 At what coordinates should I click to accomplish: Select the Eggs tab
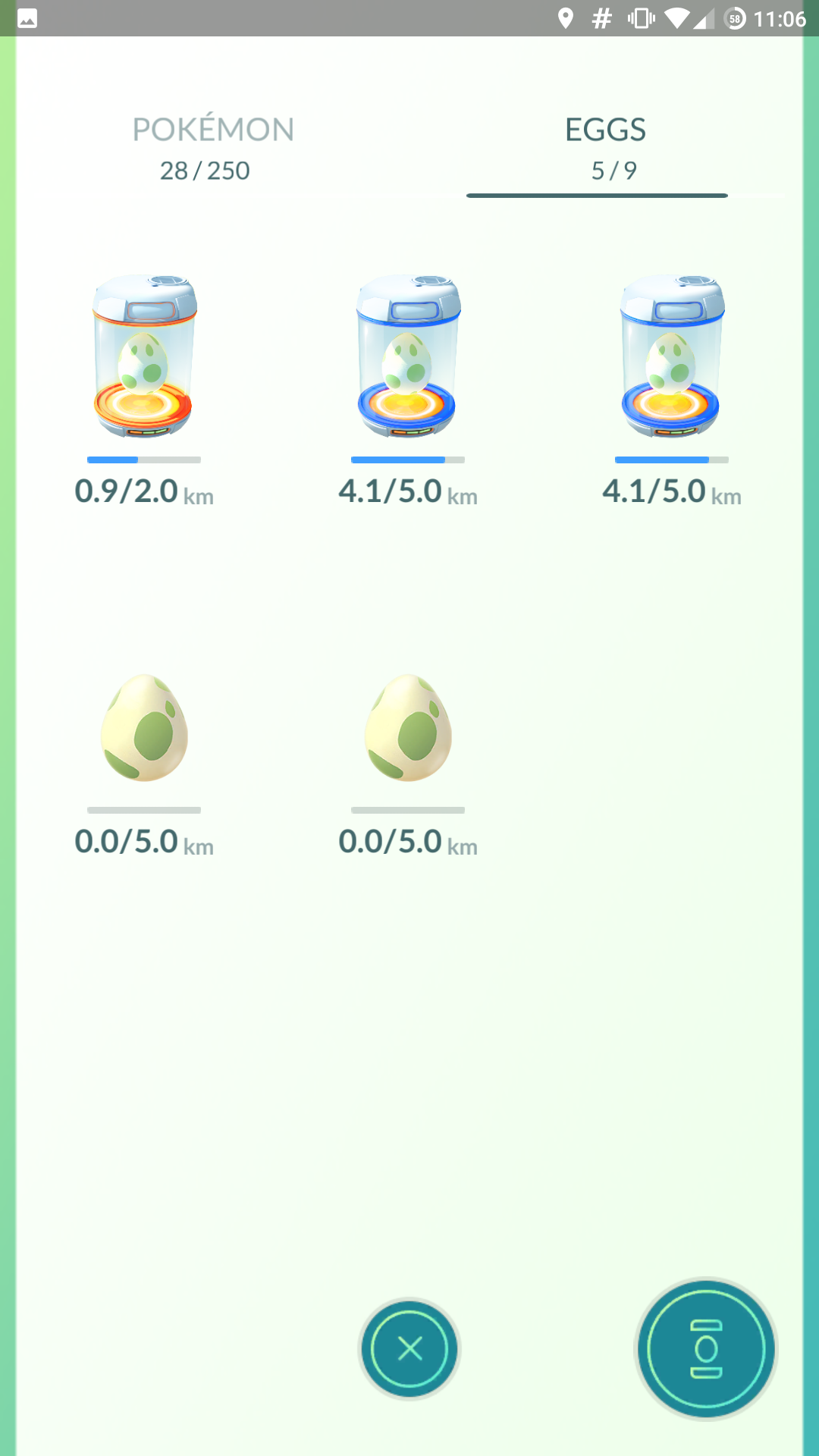tap(605, 149)
